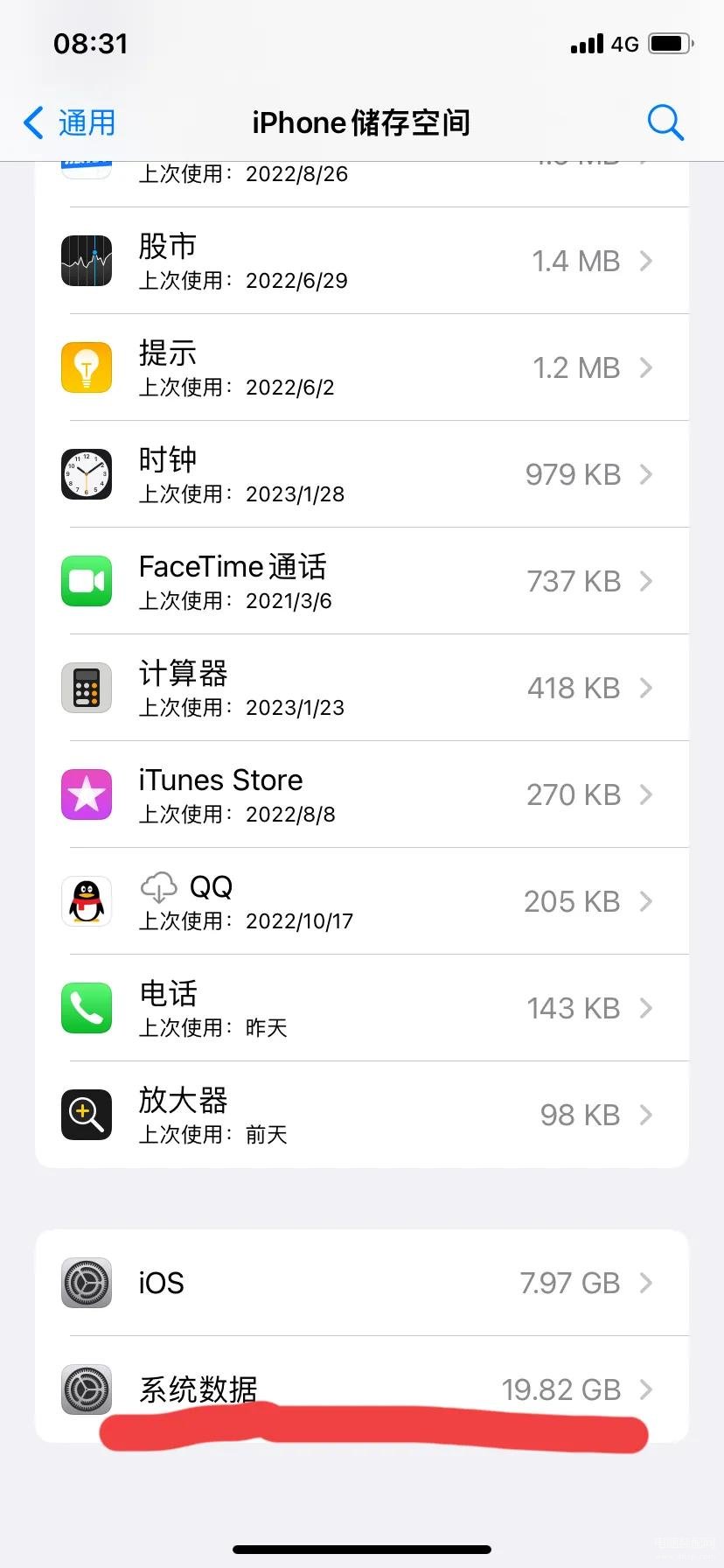The height and width of the screenshot is (1568, 724).
Task: View 计算器 storage usage
Action: pyautogui.click(x=362, y=688)
